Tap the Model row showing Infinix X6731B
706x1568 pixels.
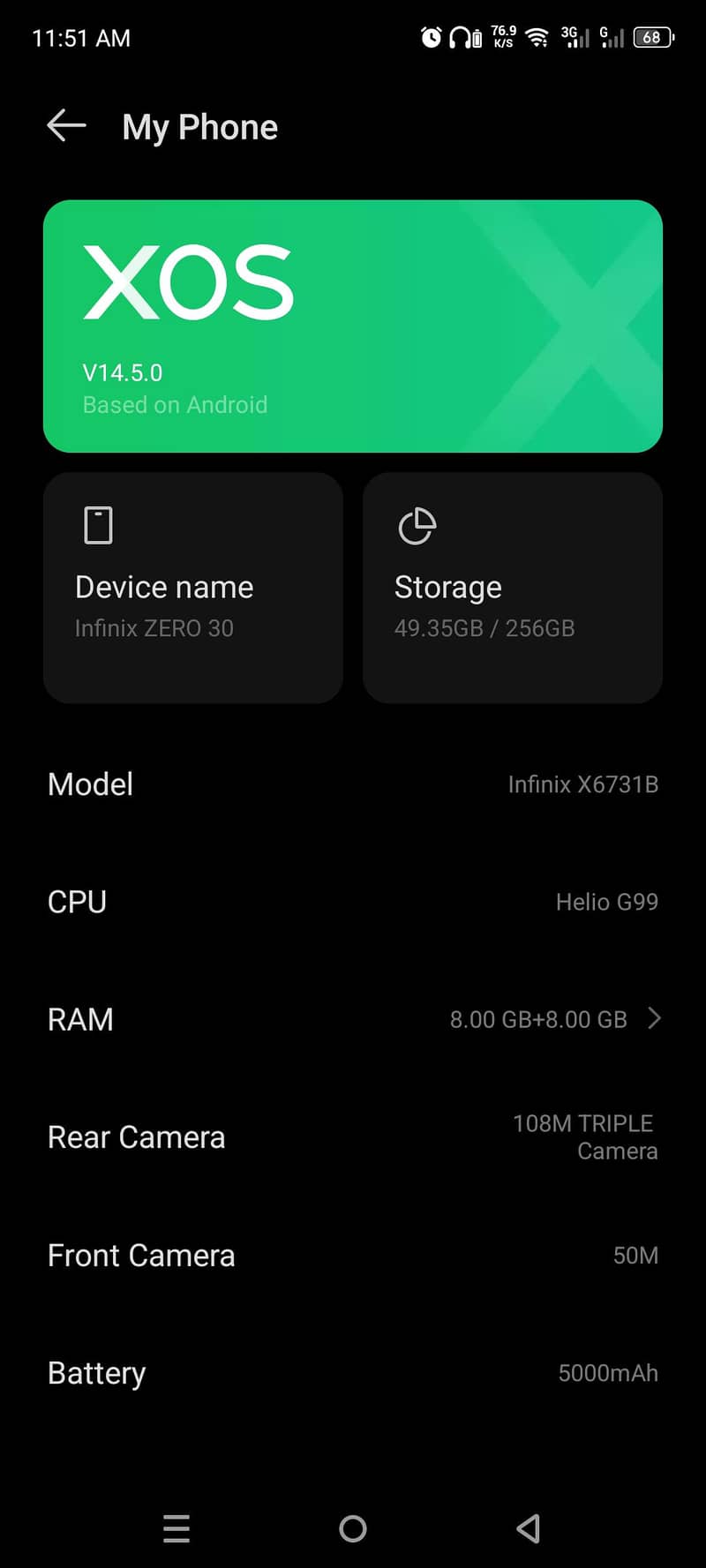[353, 784]
